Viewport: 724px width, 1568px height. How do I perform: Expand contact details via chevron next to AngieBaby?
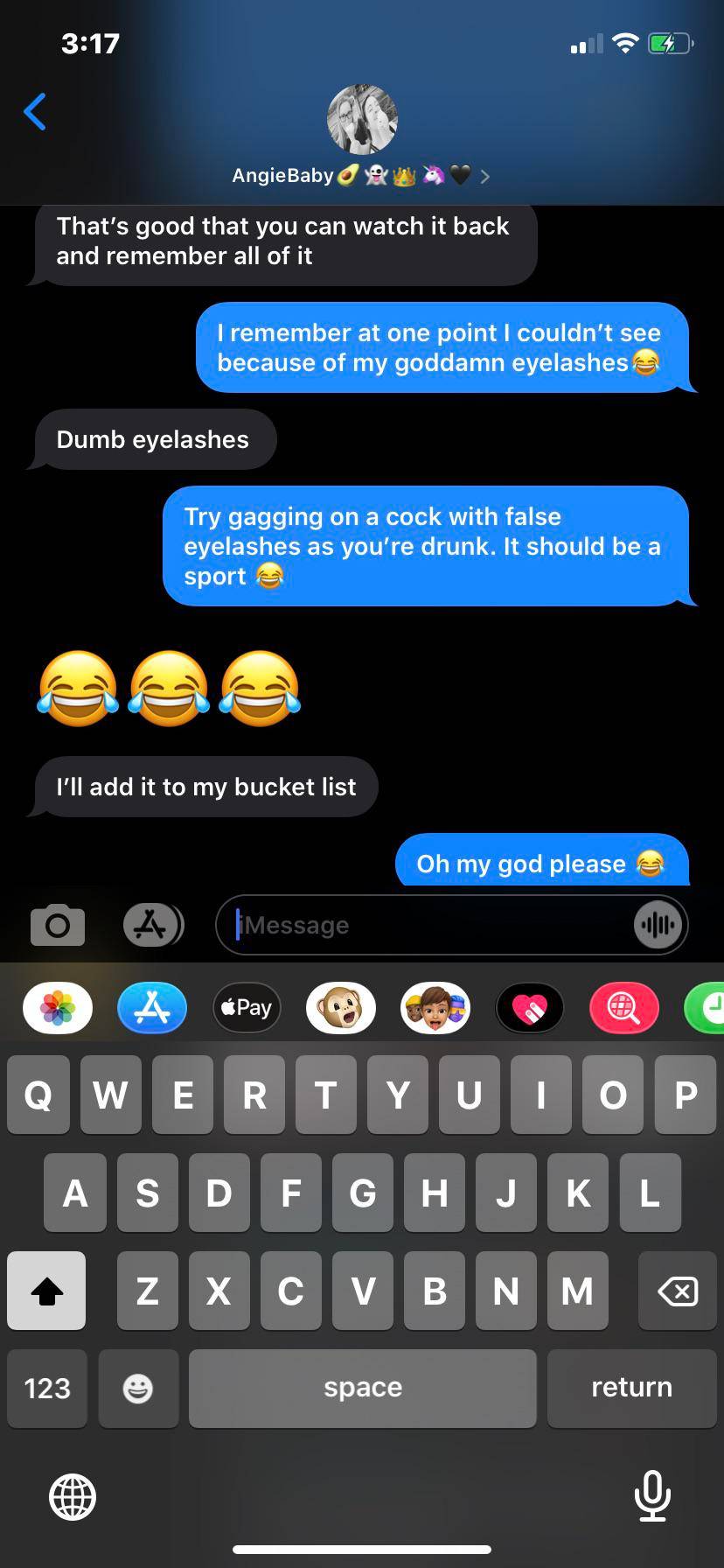click(486, 176)
